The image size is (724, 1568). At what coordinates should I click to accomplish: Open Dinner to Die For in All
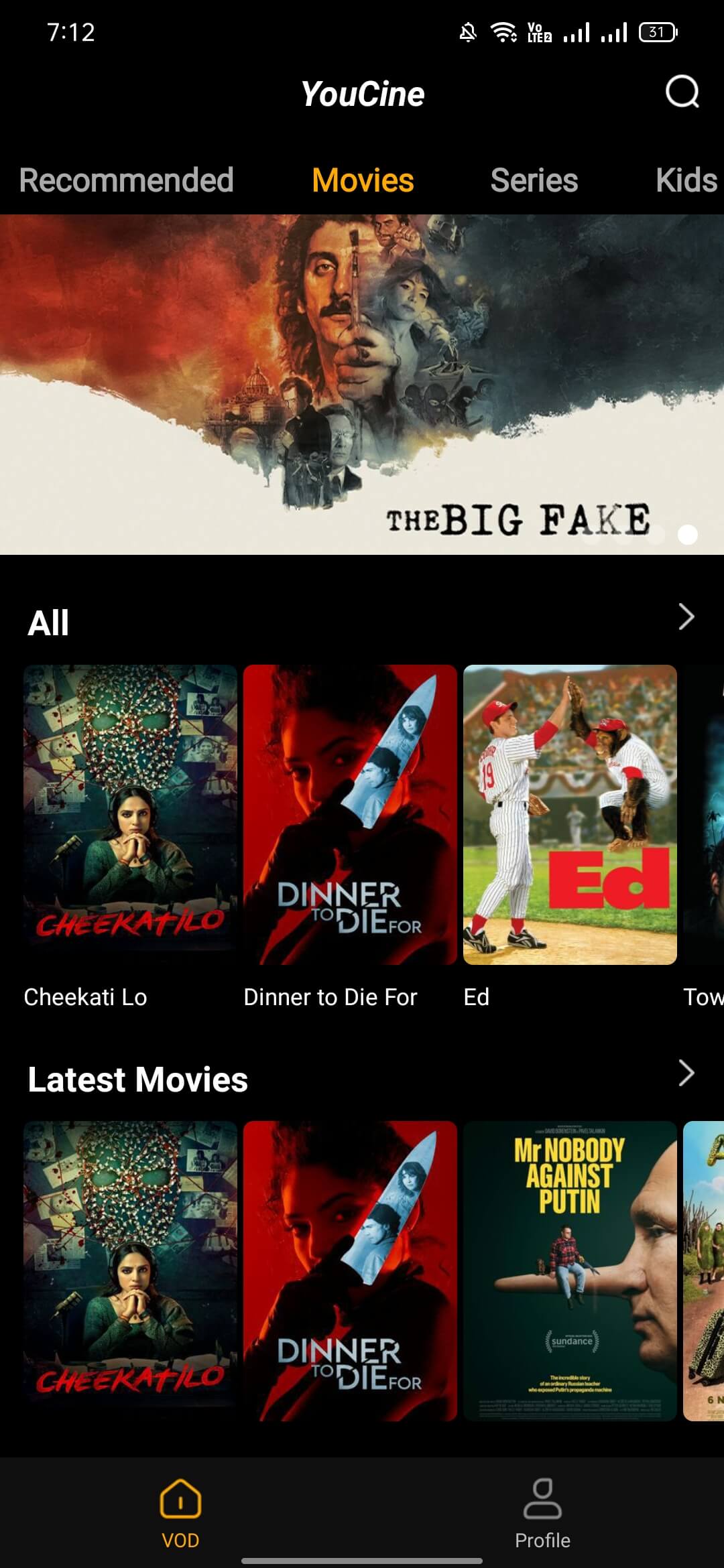coord(349,814)
